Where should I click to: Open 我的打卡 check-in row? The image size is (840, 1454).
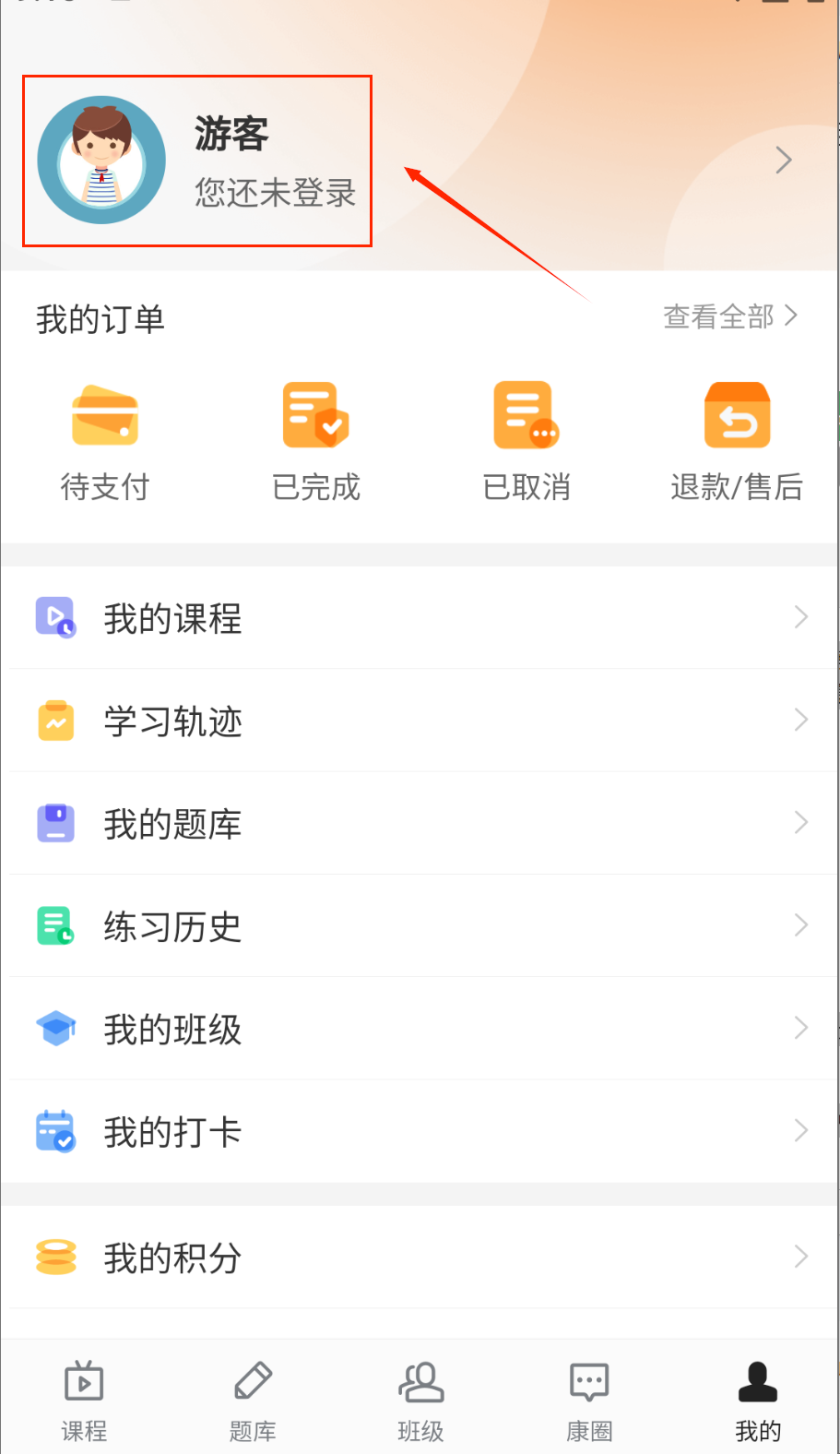point(420,1131)
